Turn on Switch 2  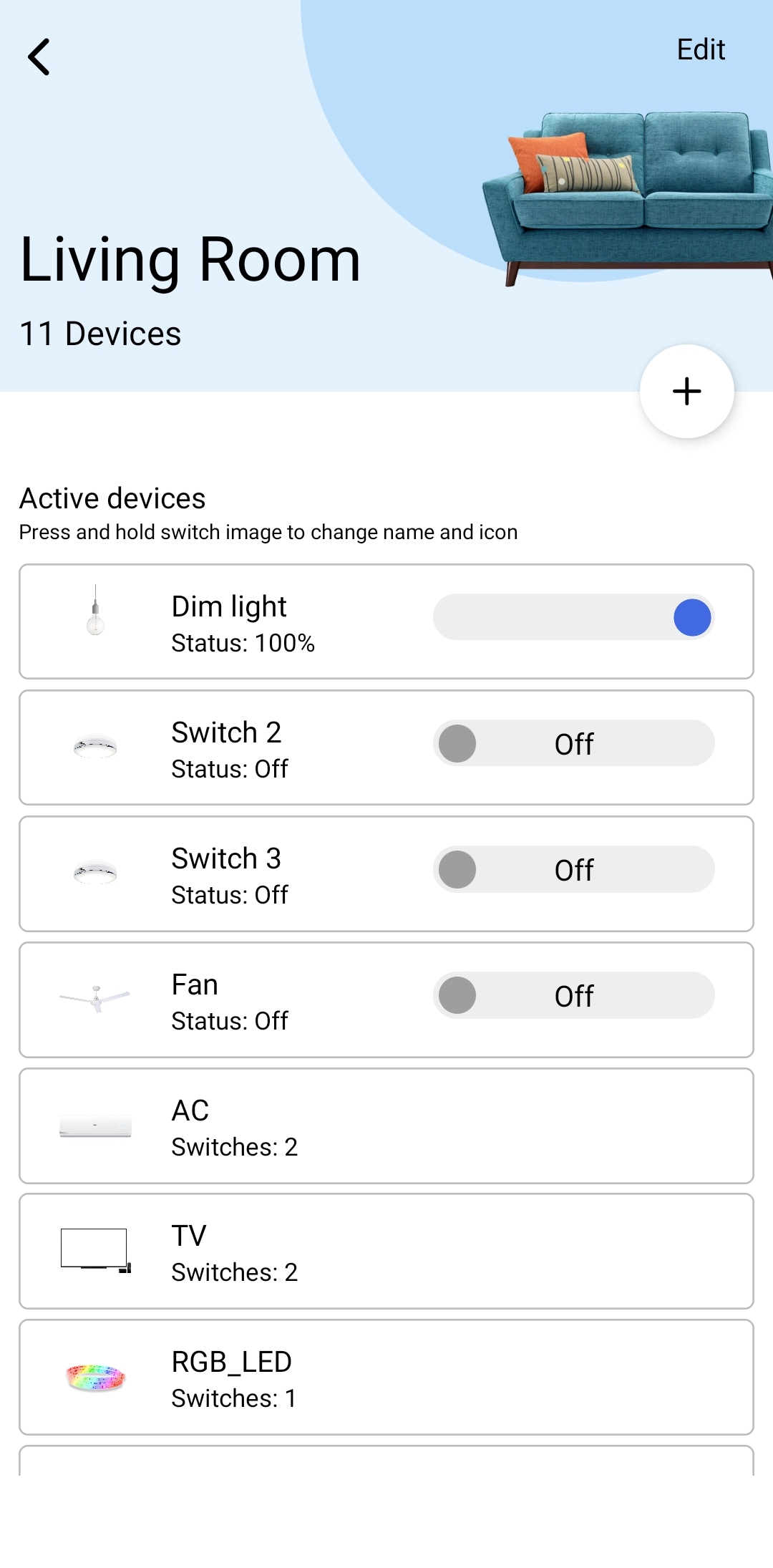pyautogui.click(x=573, y=743)
